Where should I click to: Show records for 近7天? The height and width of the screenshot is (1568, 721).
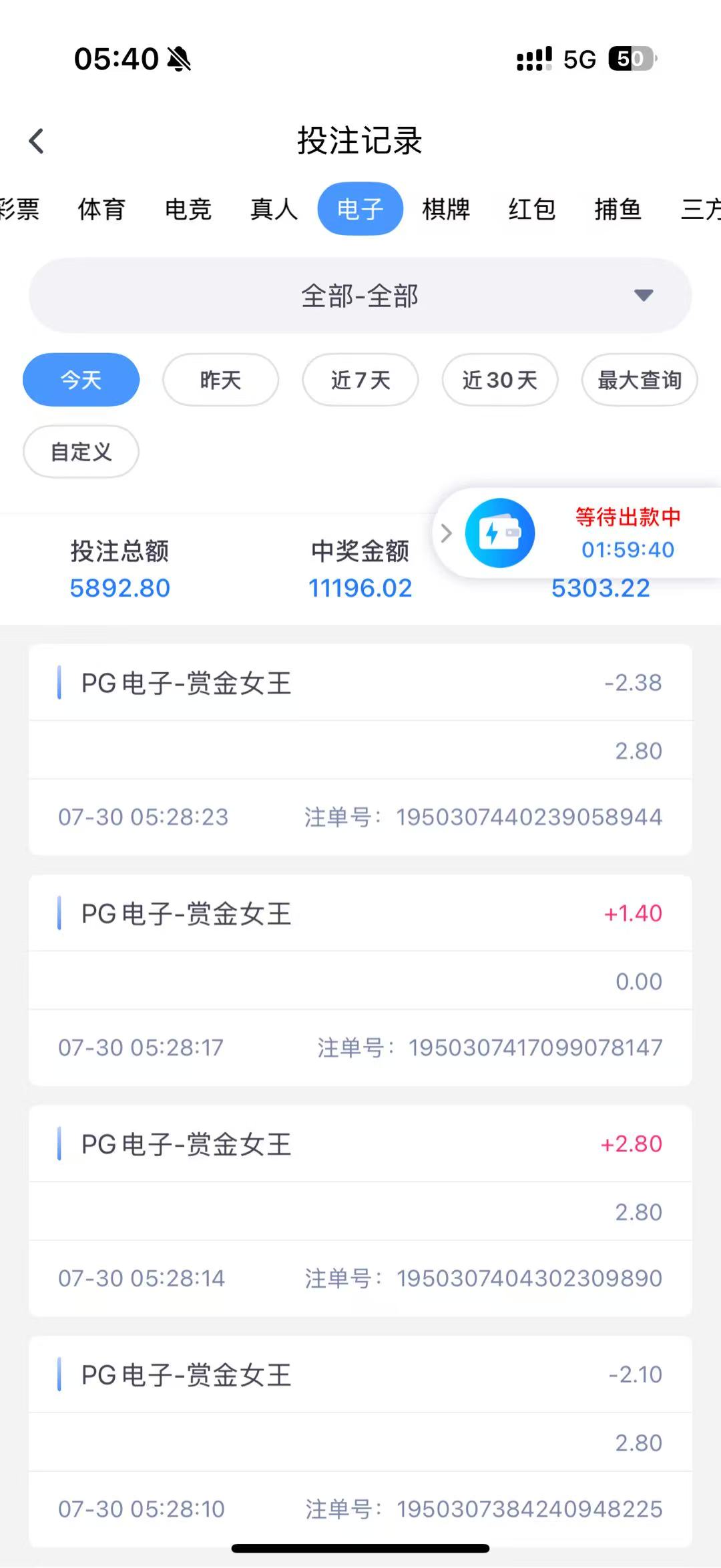pyautogui.click(x=360, y=380)
